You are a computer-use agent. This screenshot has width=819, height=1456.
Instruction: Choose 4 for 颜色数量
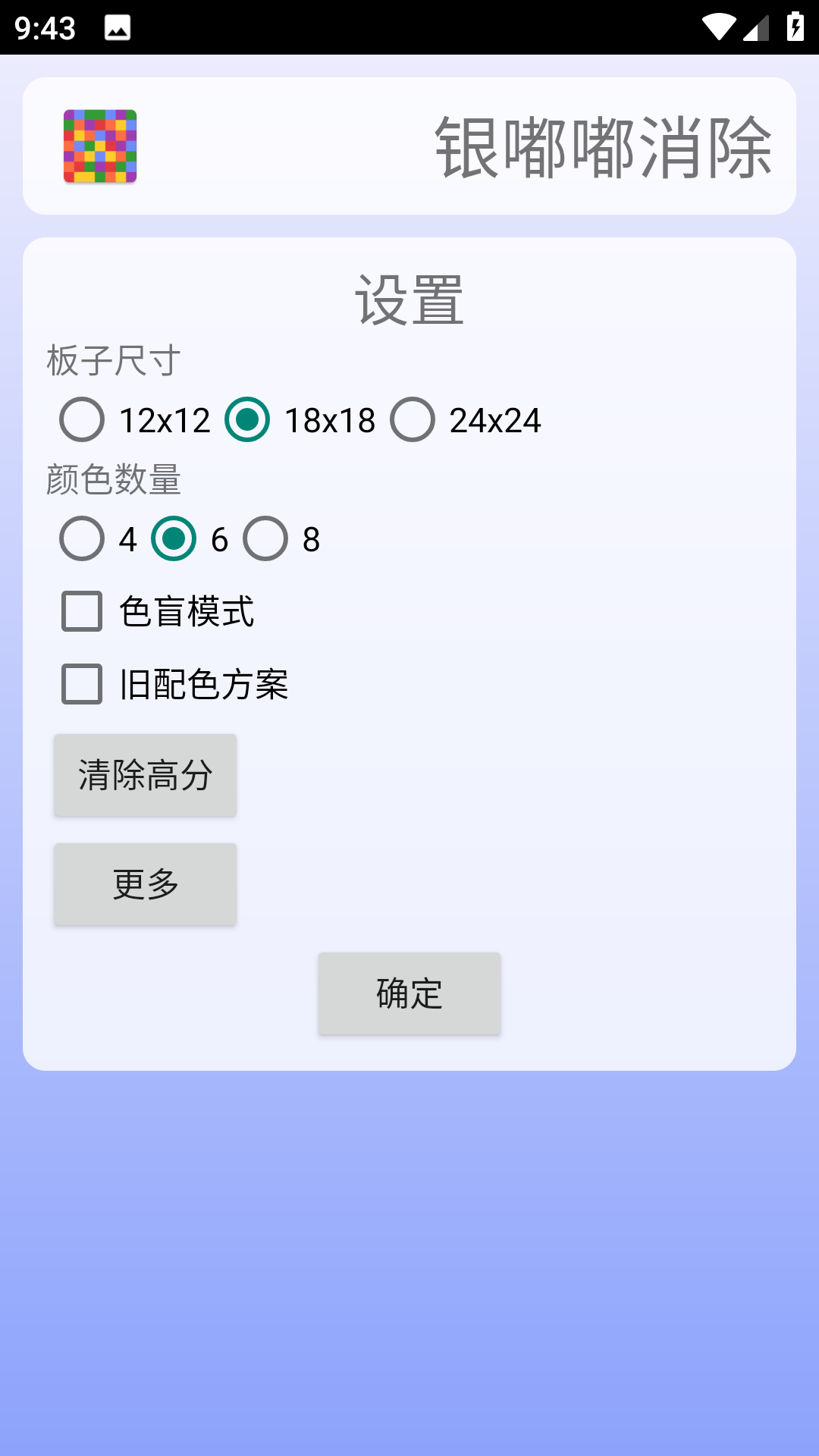pos(82,539)
